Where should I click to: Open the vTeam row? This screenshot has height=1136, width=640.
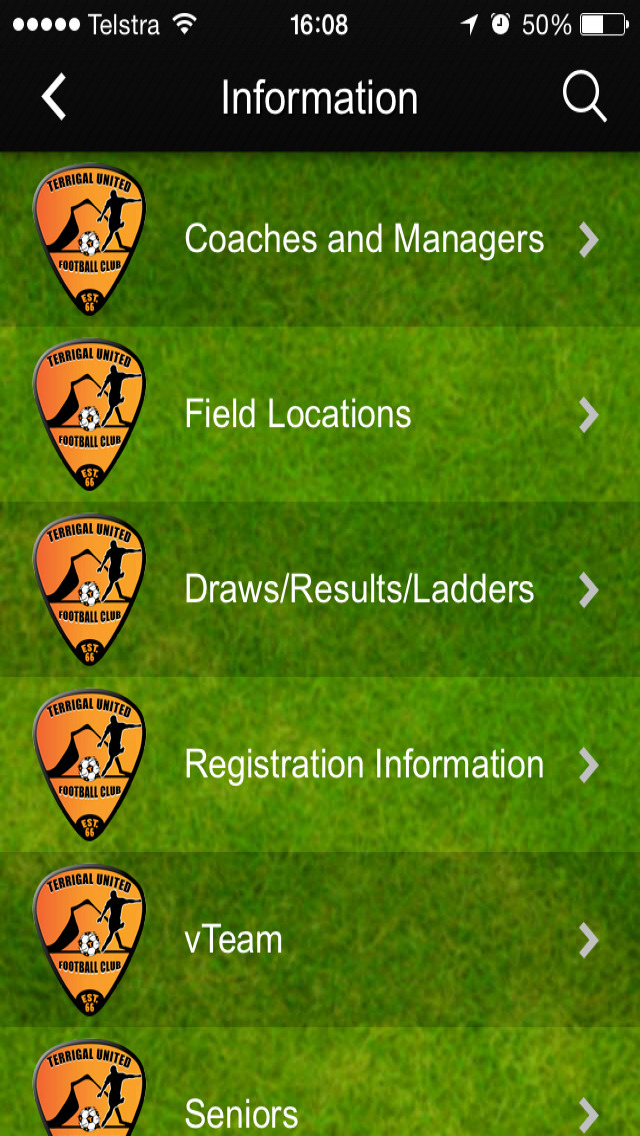320,940
